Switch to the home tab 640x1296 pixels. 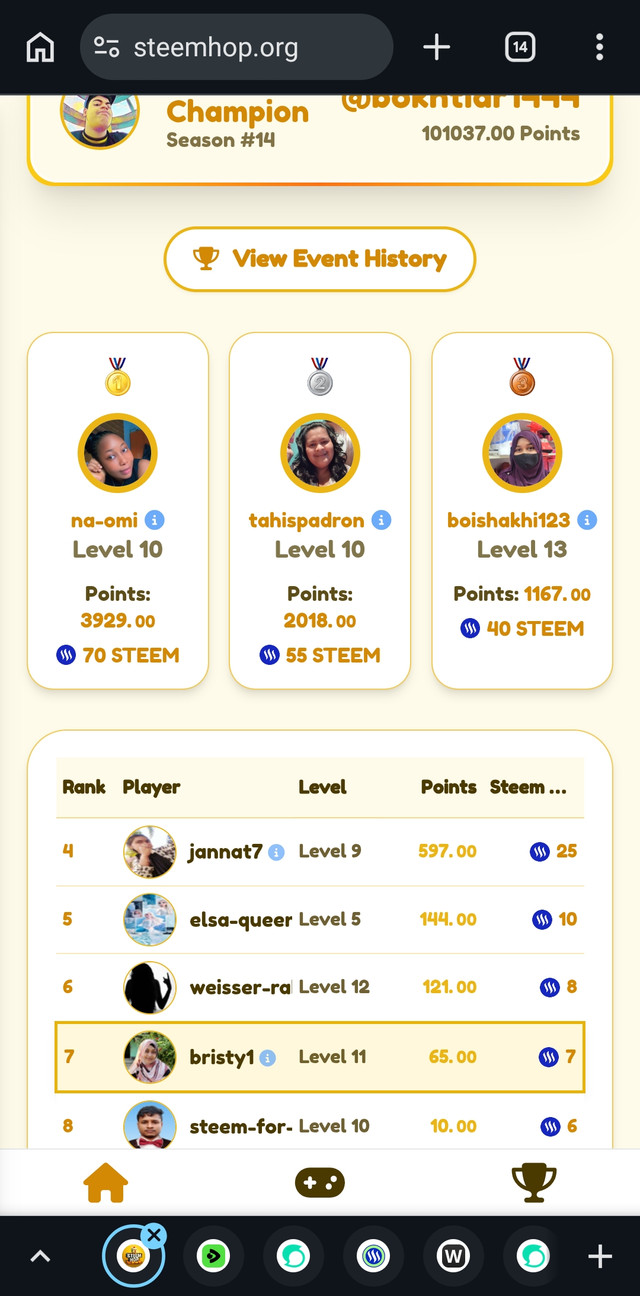[x=106, y=1183]
